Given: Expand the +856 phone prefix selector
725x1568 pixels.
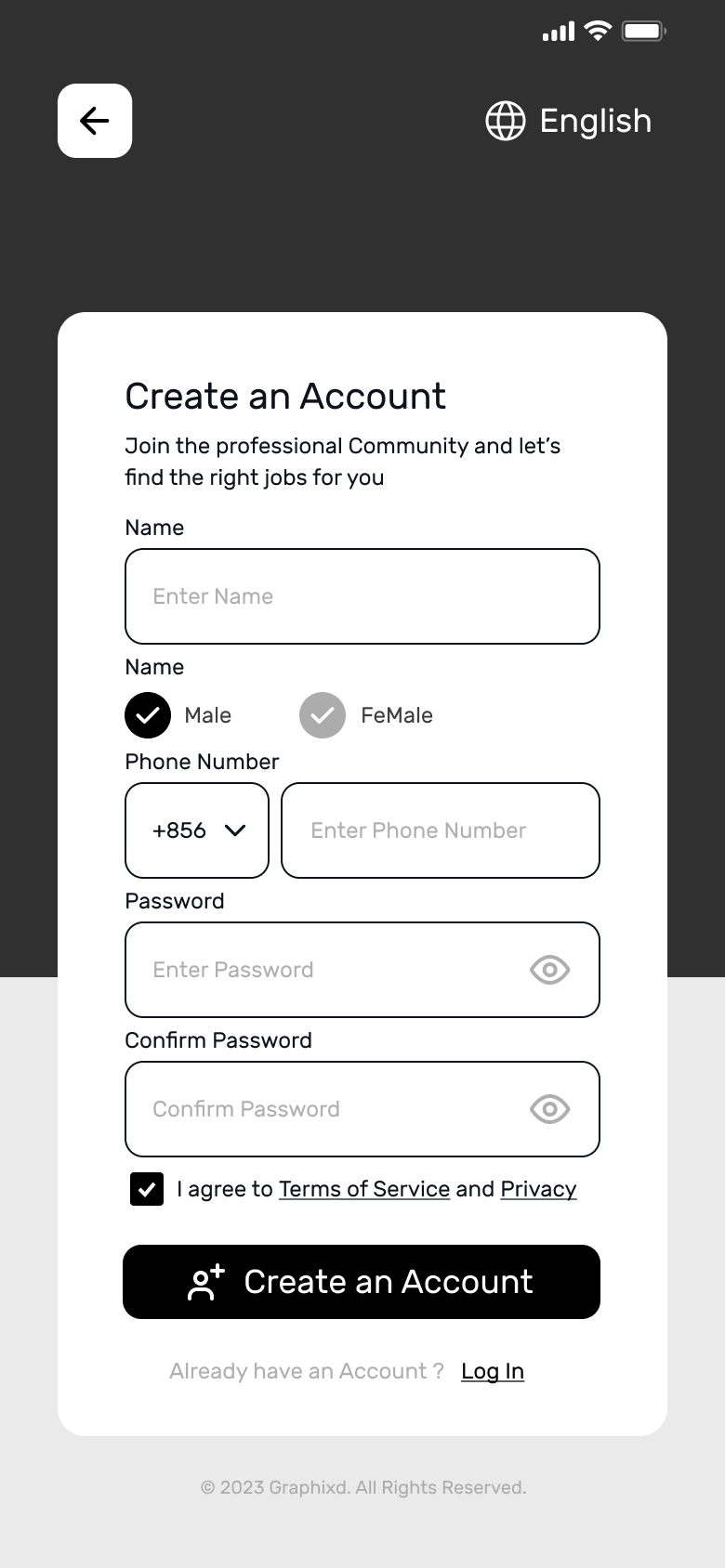Looking at the screenshot, I should (196, 830).
